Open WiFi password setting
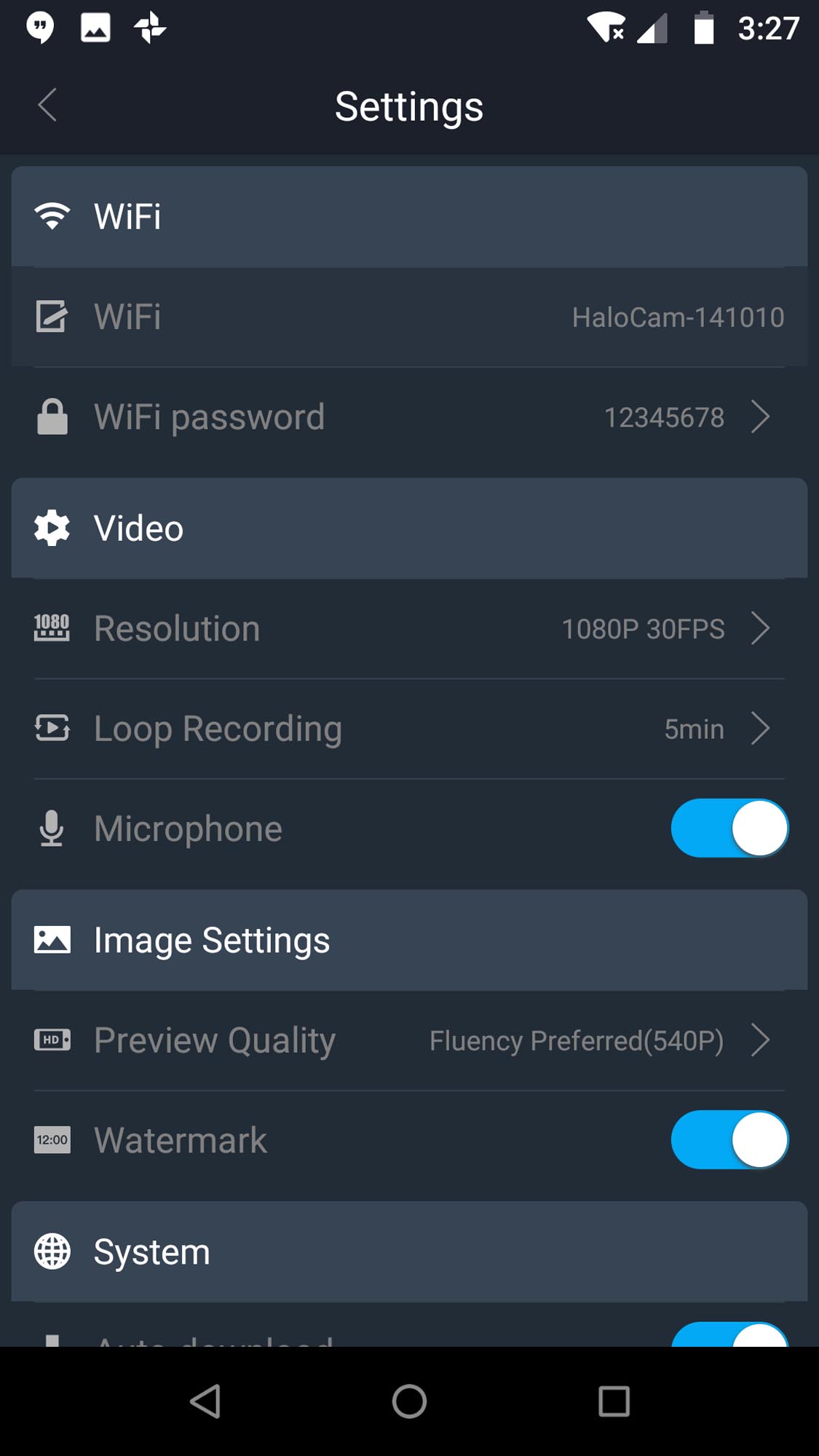 [x=409, y=417]
